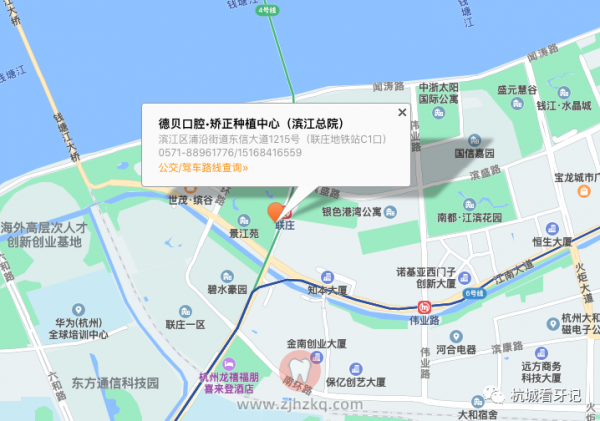Close the 德贝口腔 info popup
This screenshot has width=600, height=421.
[402, 113]
